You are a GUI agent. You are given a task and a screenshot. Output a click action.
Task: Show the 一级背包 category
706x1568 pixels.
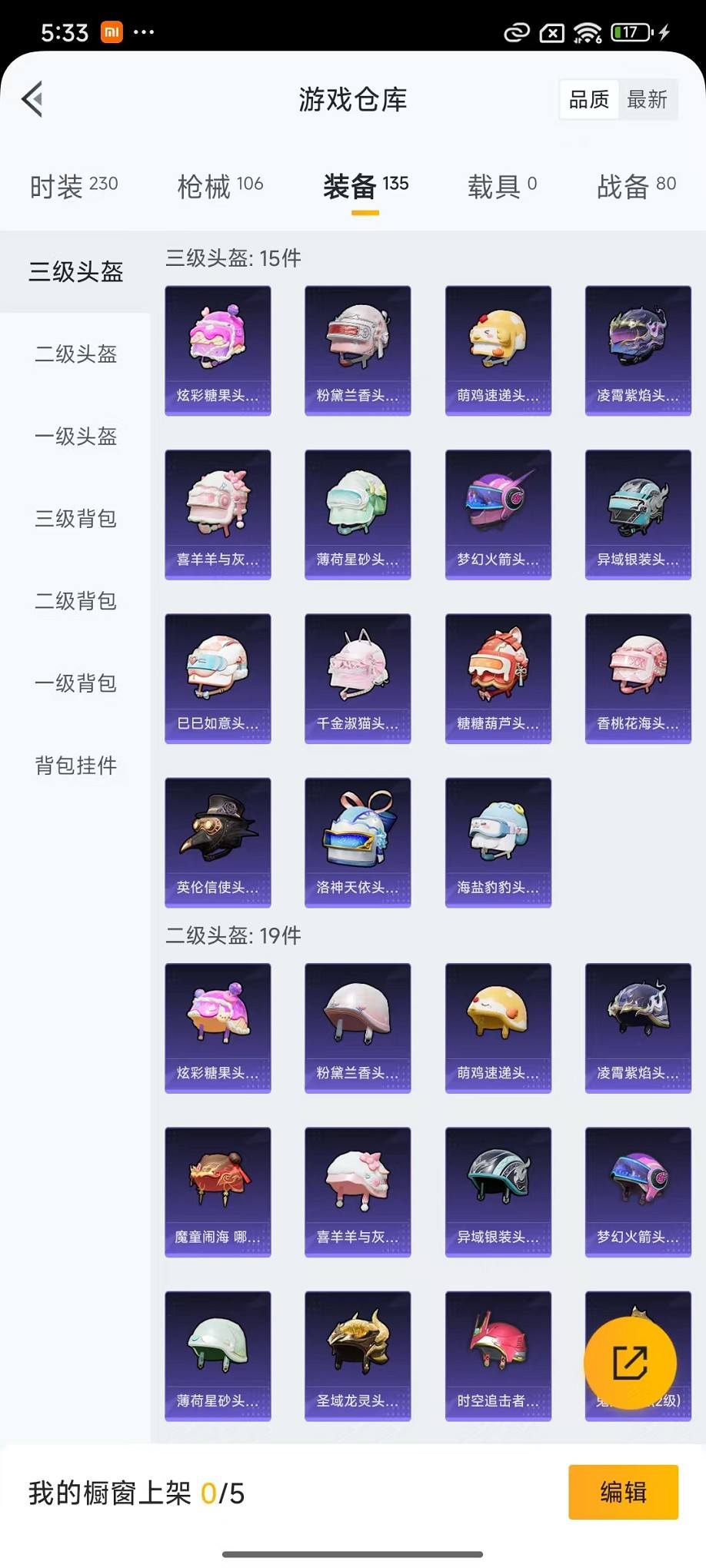[75, 683]
